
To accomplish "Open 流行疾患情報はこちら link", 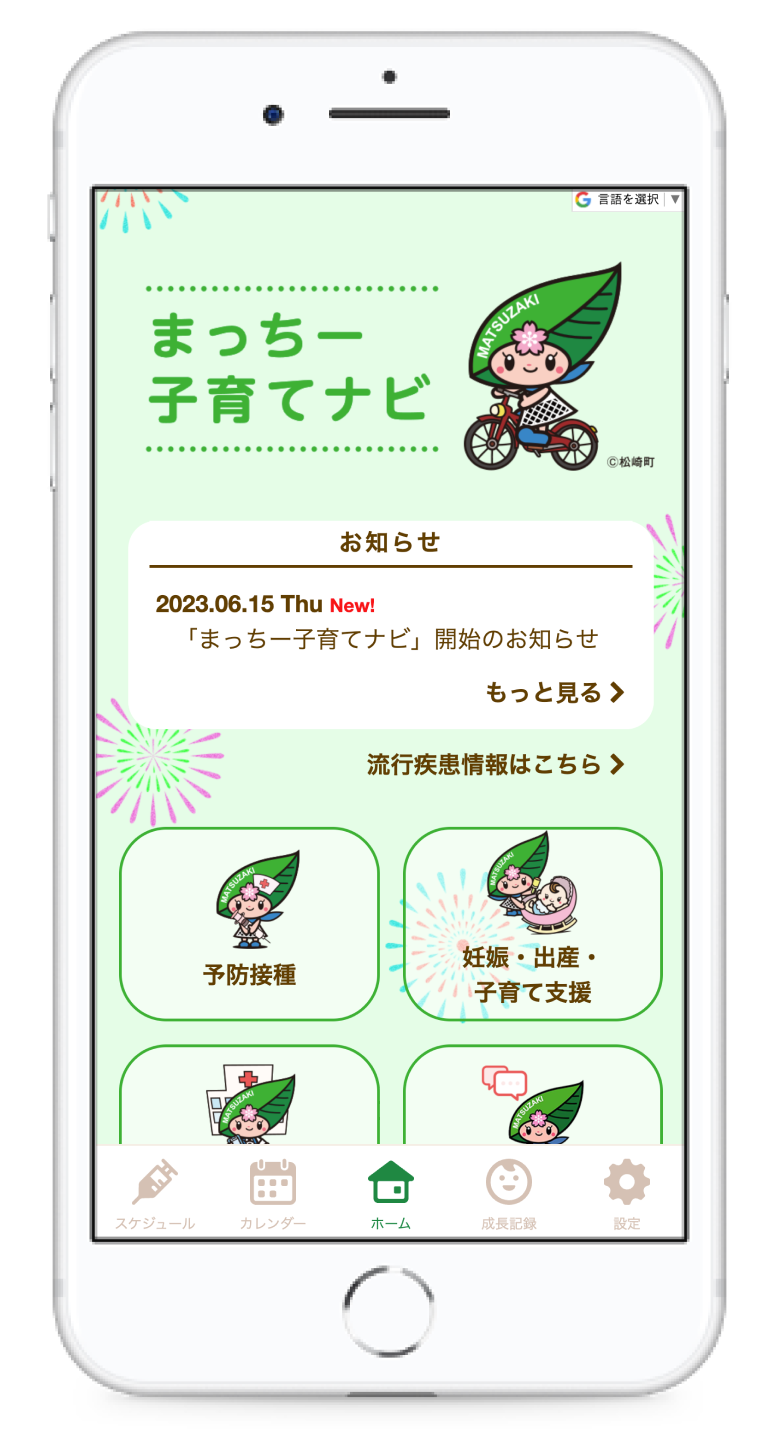I will pos(496,765).
